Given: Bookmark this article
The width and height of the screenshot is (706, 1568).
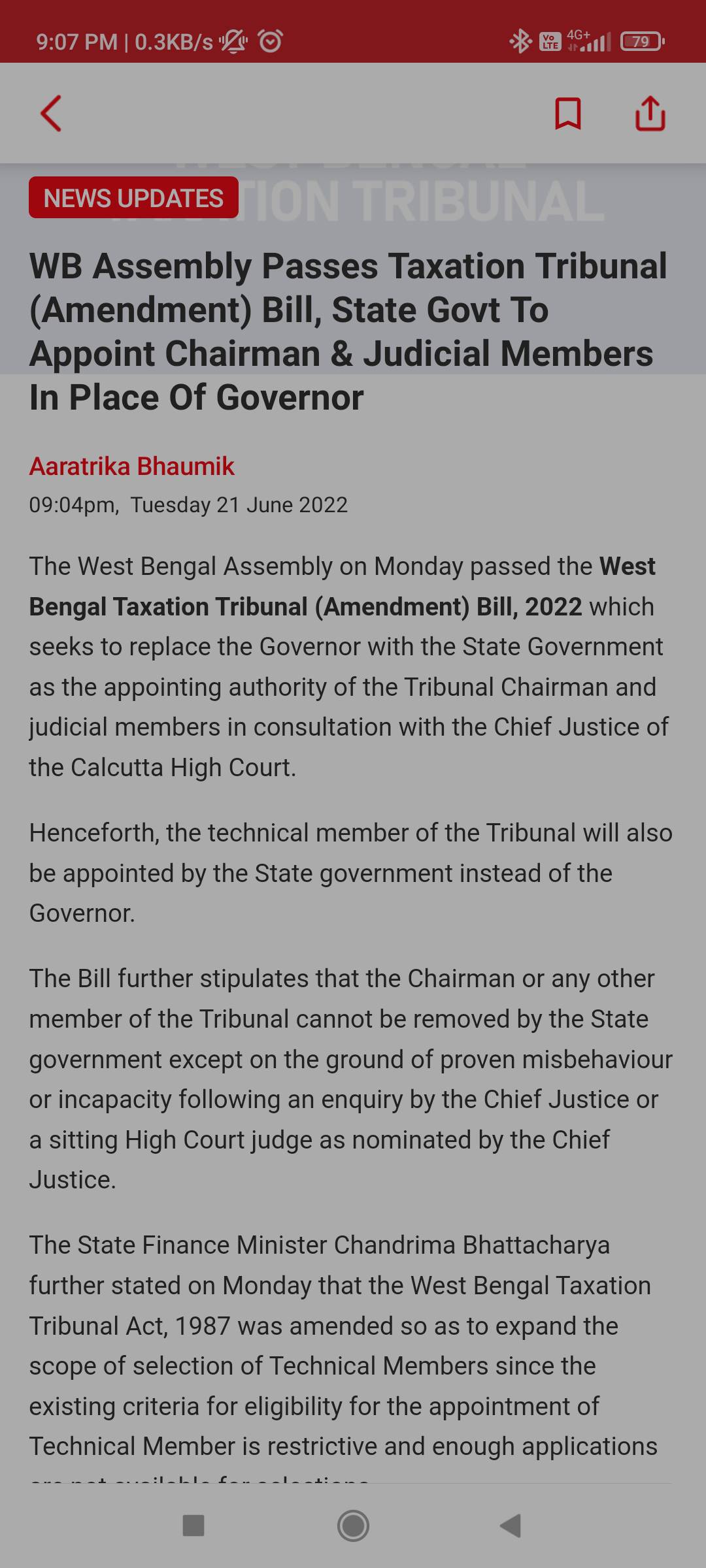Looking at the screenshot, I should (x=567, y=114).
